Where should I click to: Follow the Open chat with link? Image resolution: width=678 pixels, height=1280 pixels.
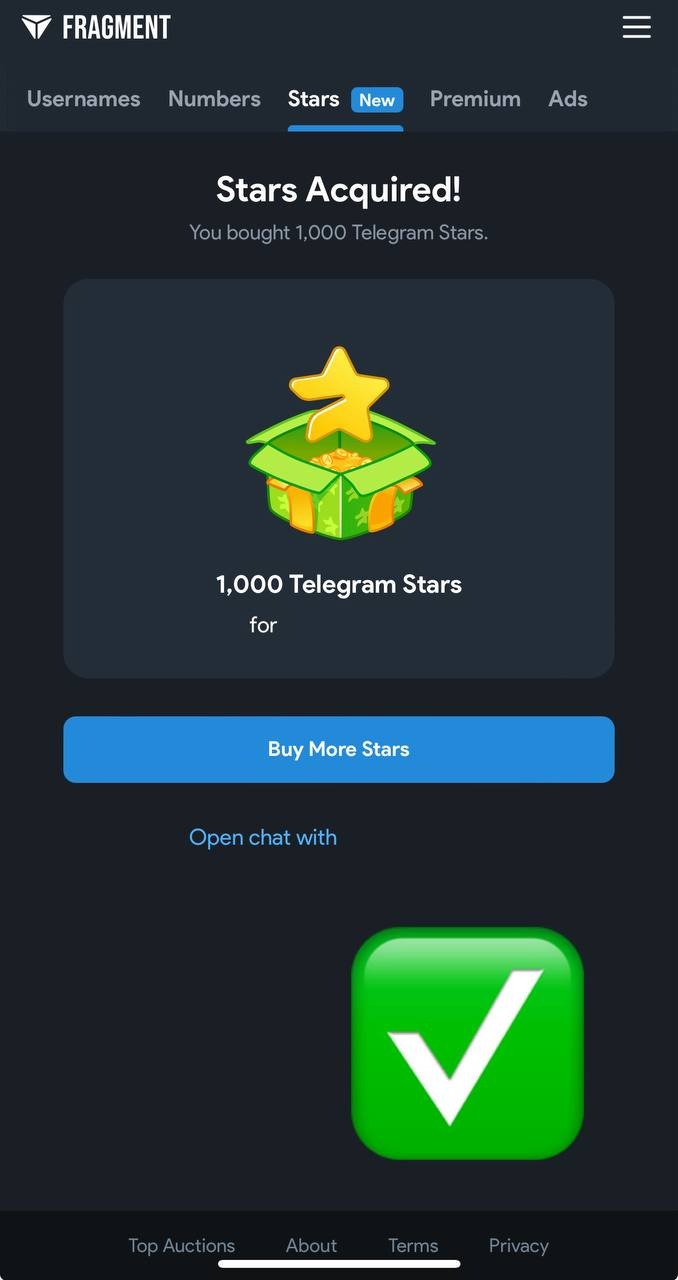[x=263, y=837]
